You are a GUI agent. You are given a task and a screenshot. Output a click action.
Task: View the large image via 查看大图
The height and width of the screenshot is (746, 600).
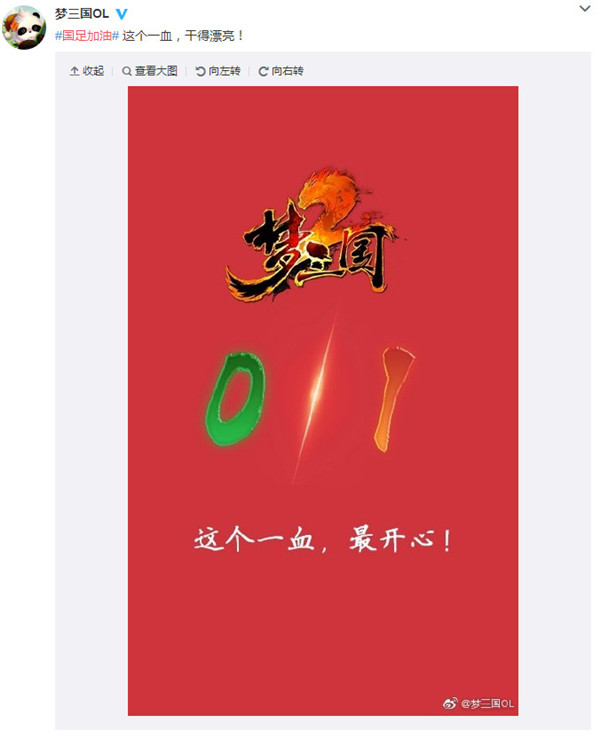click(150, 71)
